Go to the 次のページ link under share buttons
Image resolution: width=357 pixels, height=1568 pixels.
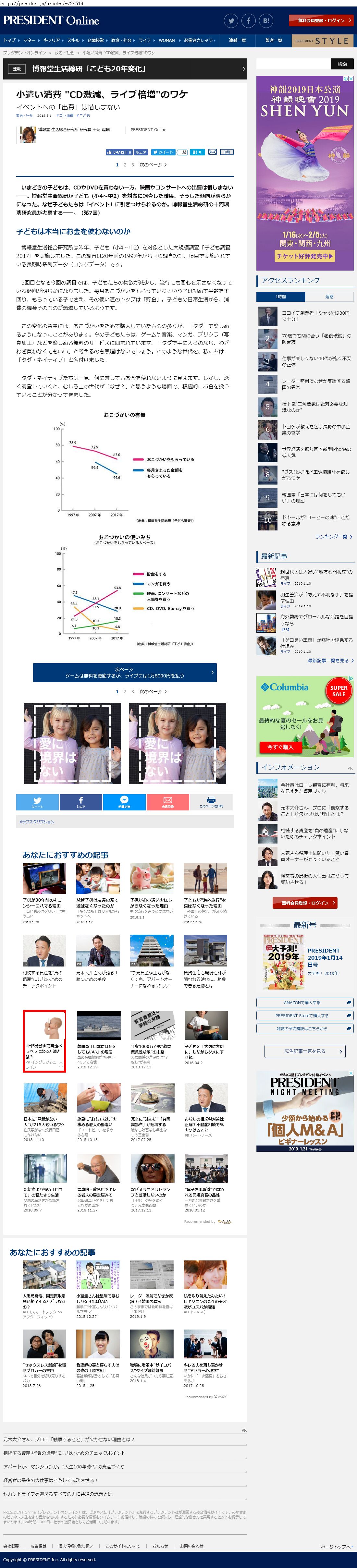tap(153, 164)
